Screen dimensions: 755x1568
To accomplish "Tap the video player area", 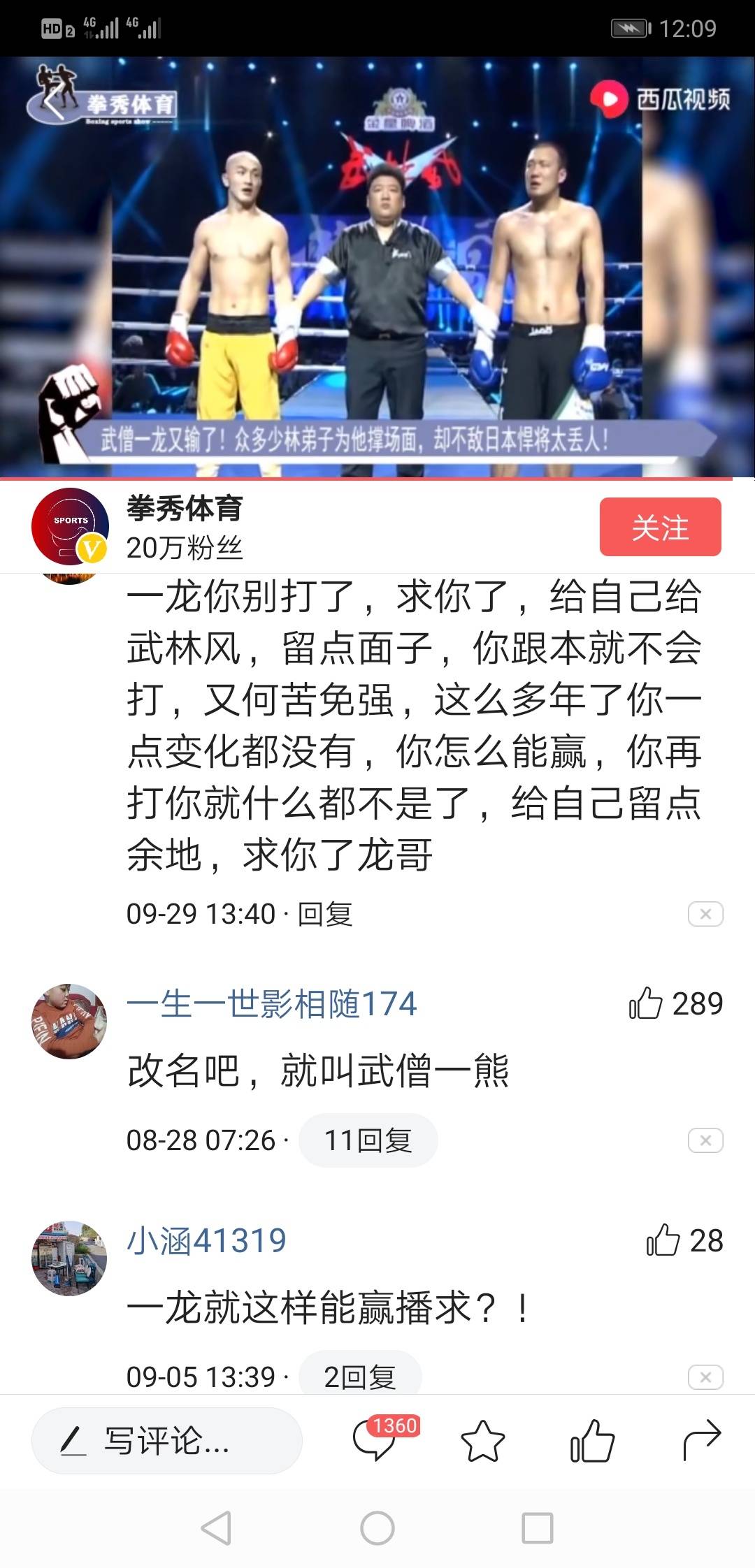I will point(377,267).
